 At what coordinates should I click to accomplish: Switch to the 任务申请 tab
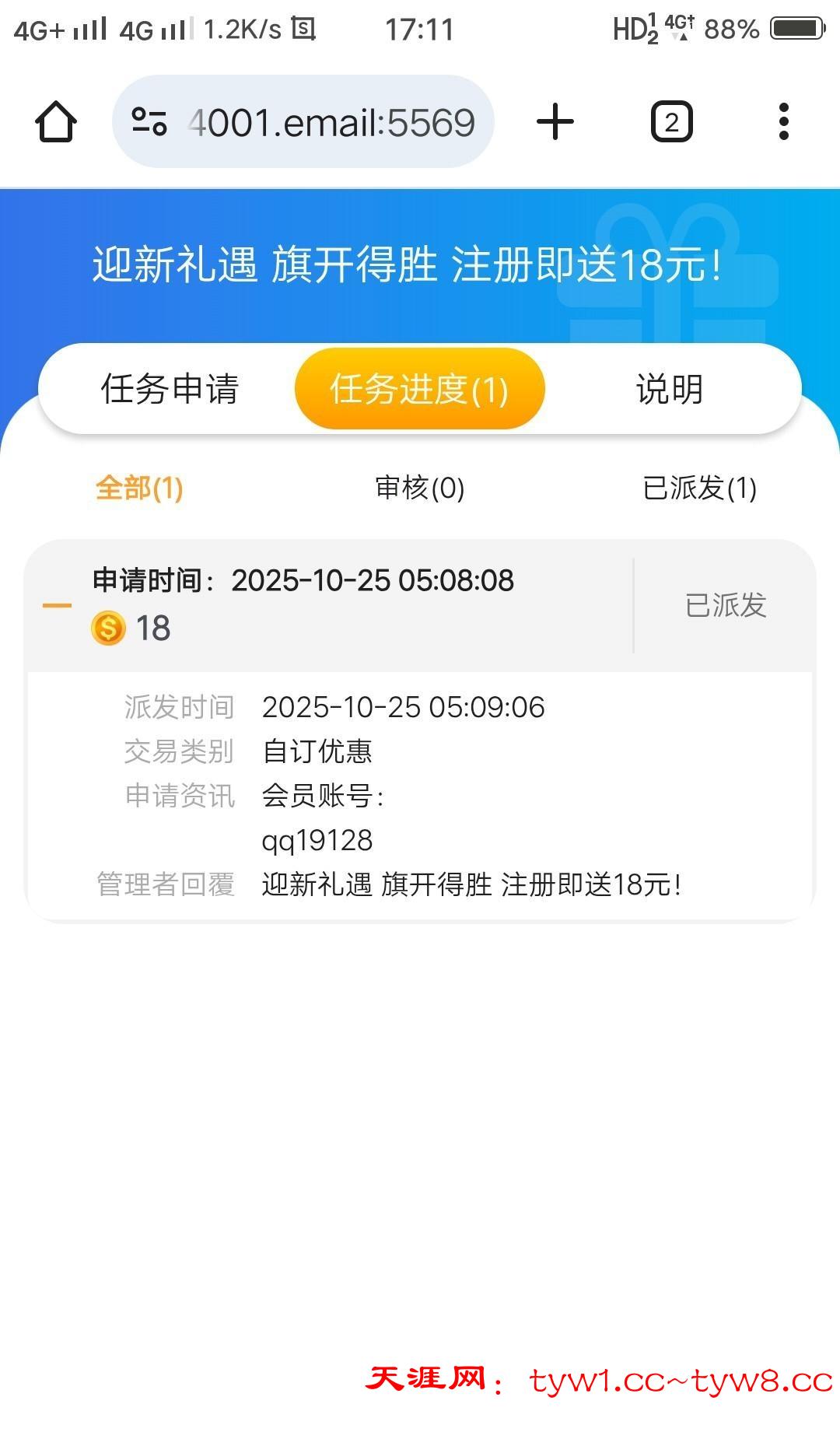(170, 389)
